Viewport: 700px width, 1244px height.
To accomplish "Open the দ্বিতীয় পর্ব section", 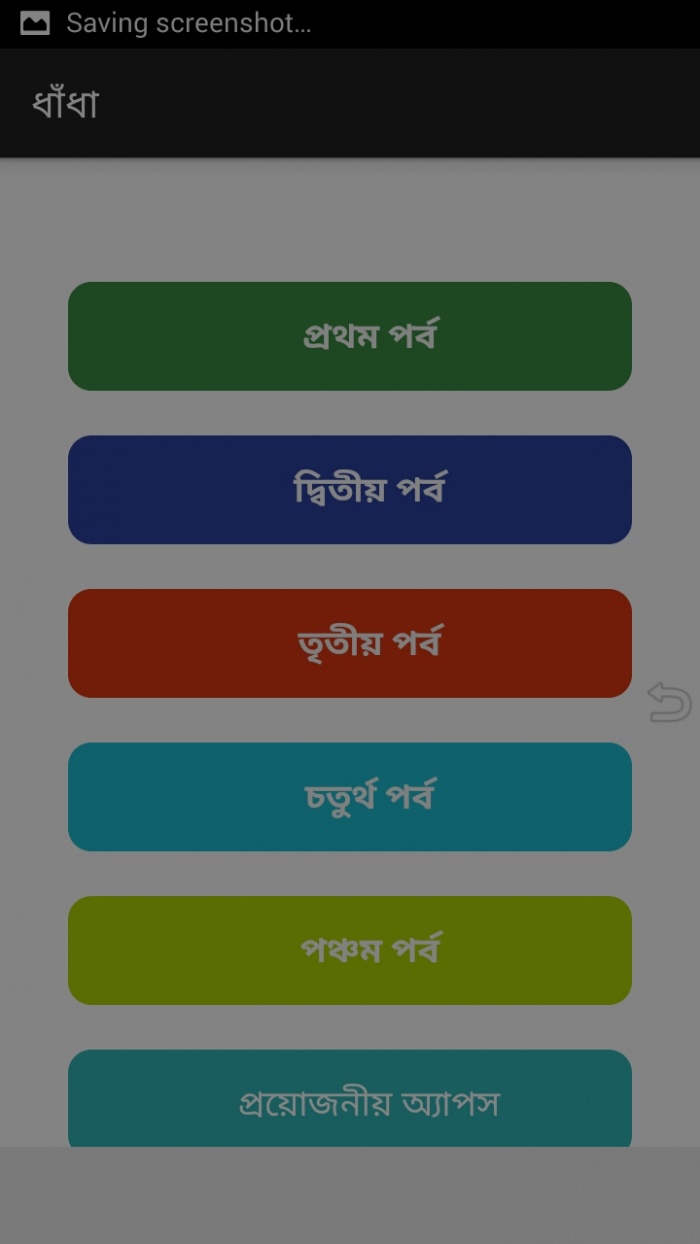I will pos(350,490).
